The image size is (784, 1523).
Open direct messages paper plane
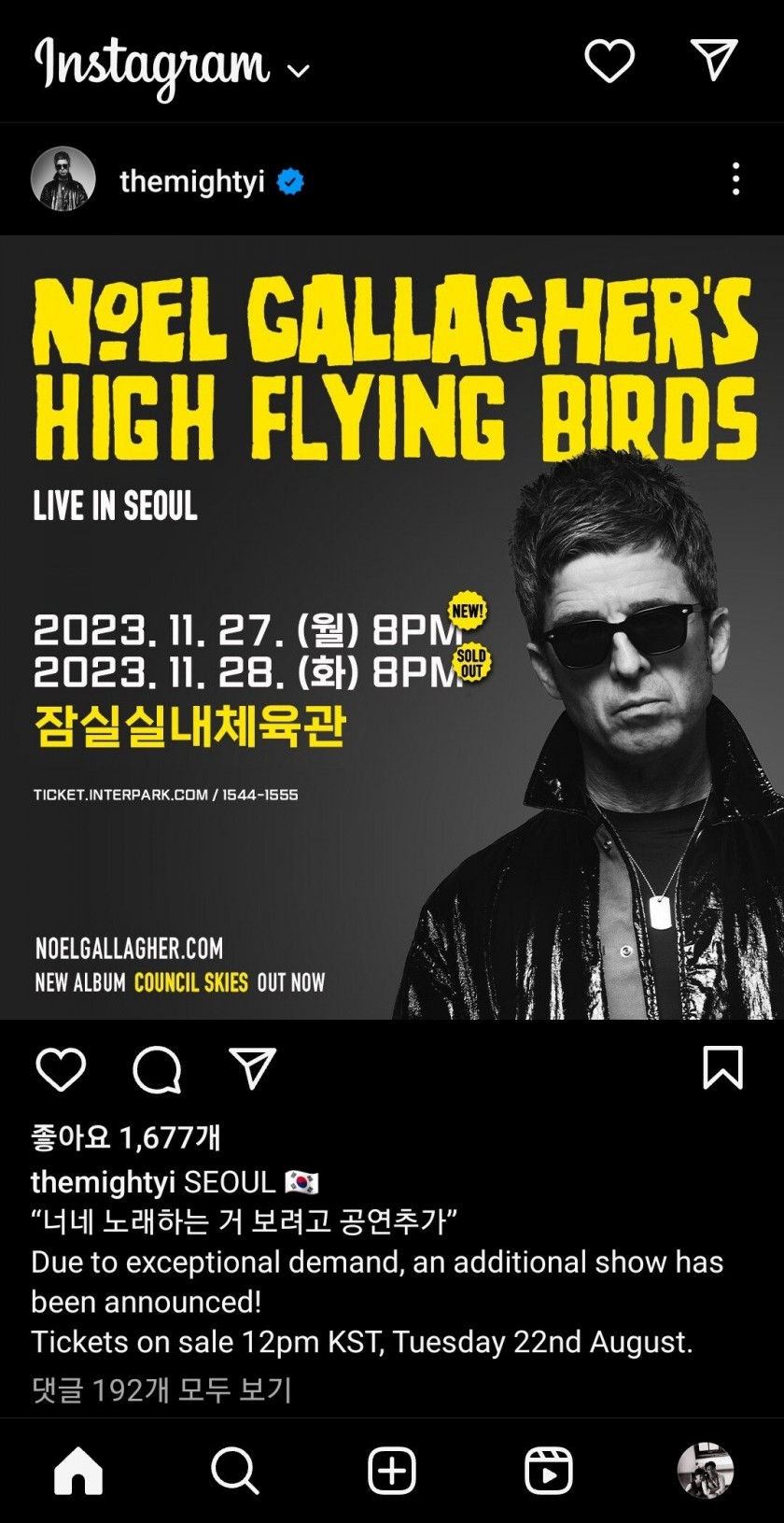(x=715, y=60)
